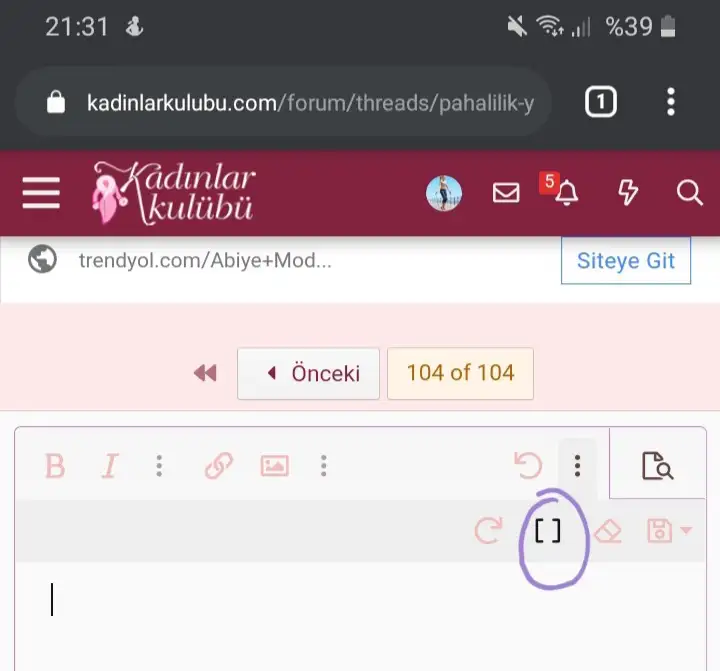
Task: Open the forum search
Action: click(690, 193)
